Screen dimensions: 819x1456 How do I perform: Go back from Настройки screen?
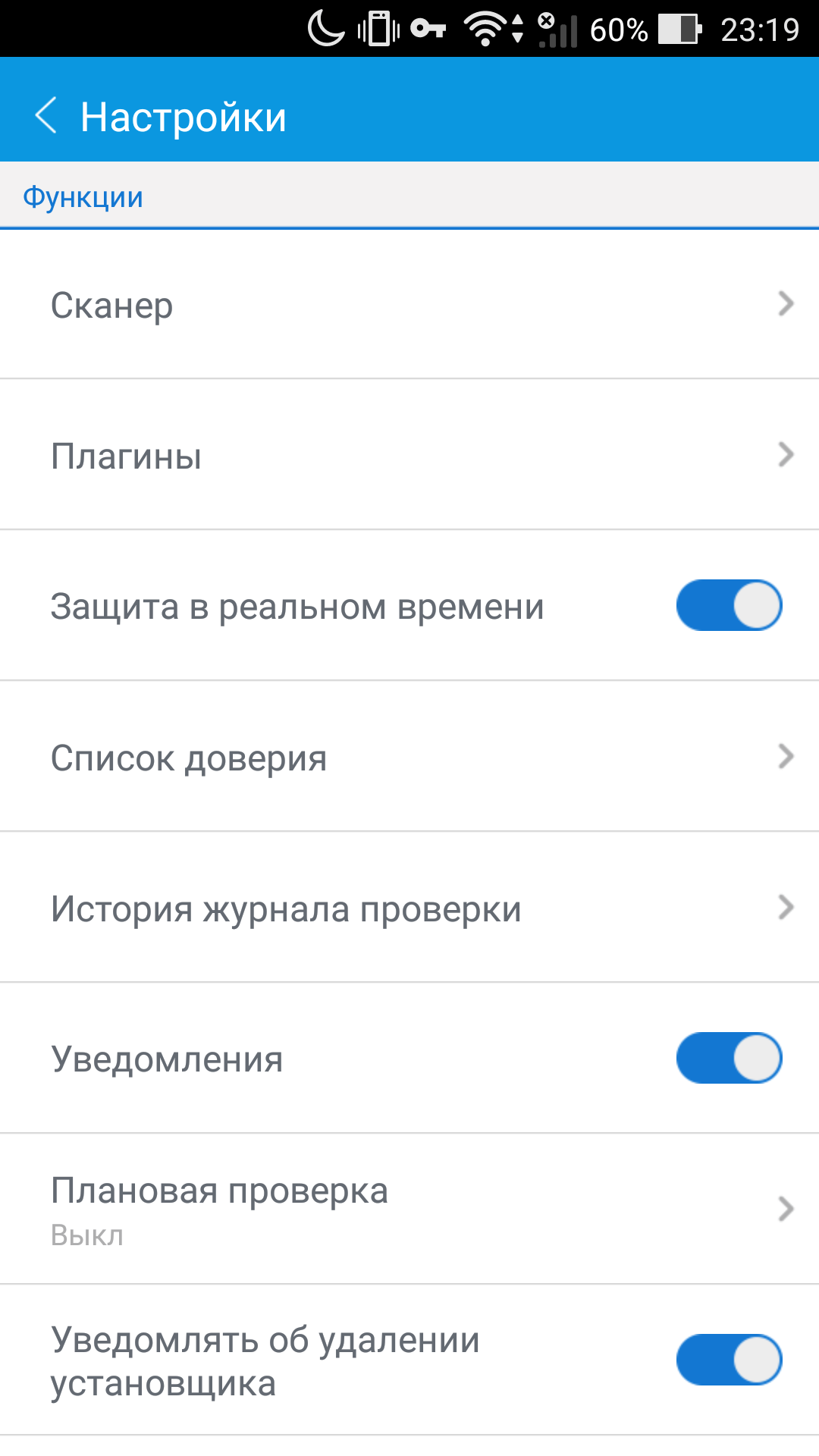[x=47, y=116]
